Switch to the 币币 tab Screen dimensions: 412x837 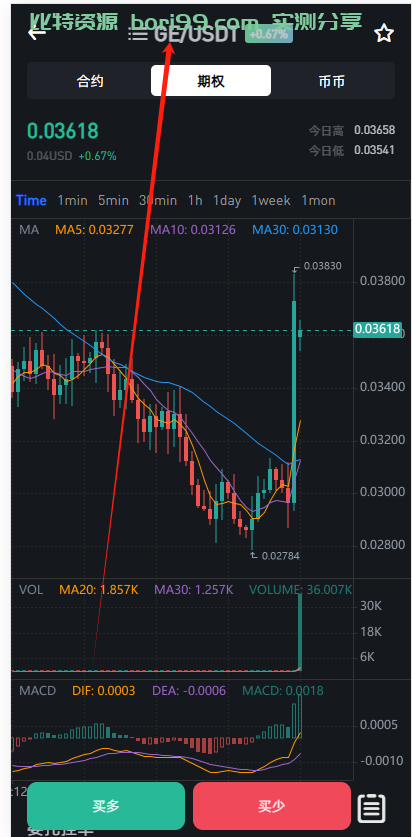tap(331, 81)
